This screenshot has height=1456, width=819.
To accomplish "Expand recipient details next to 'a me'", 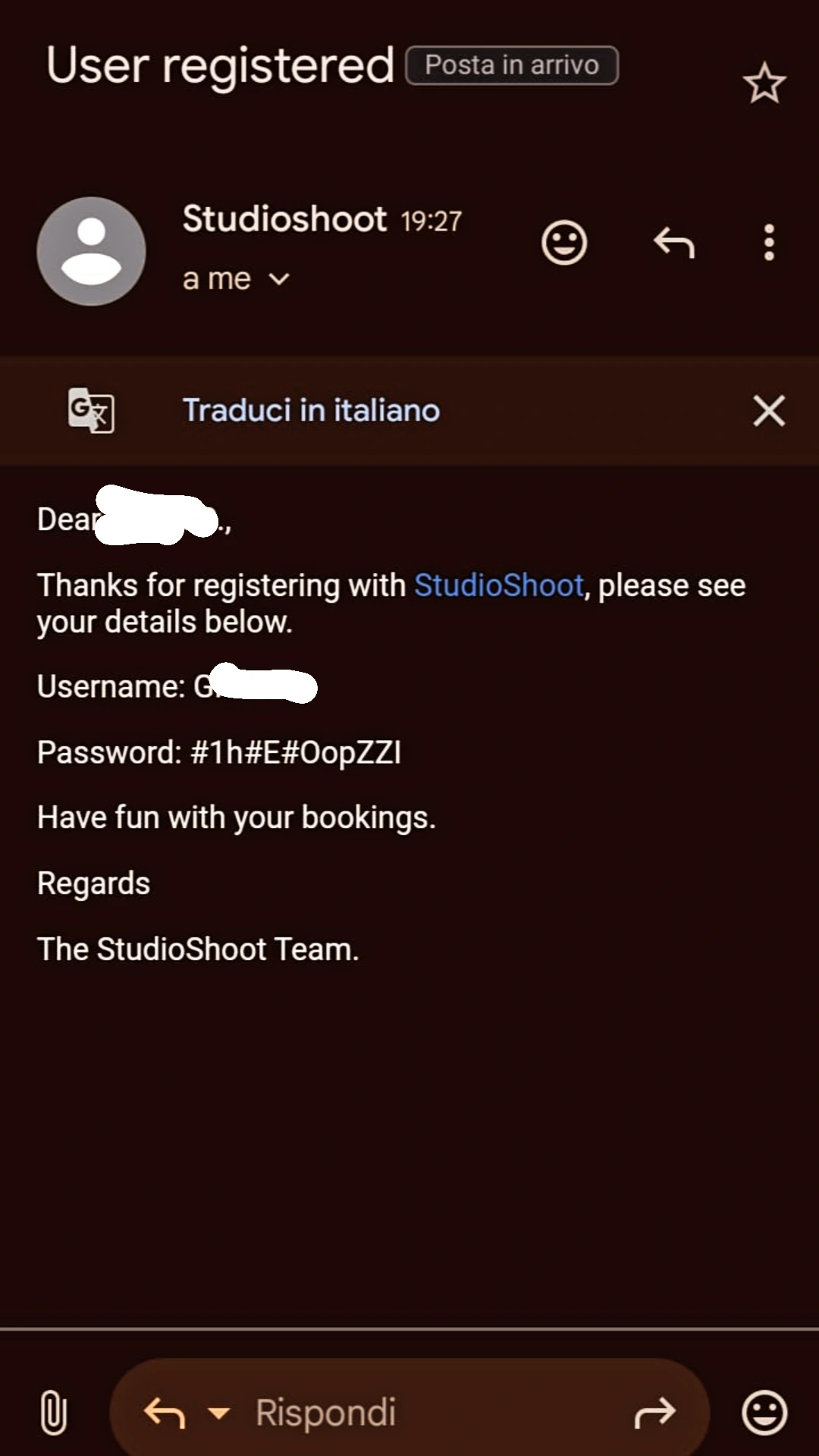I will pos(279,279).
